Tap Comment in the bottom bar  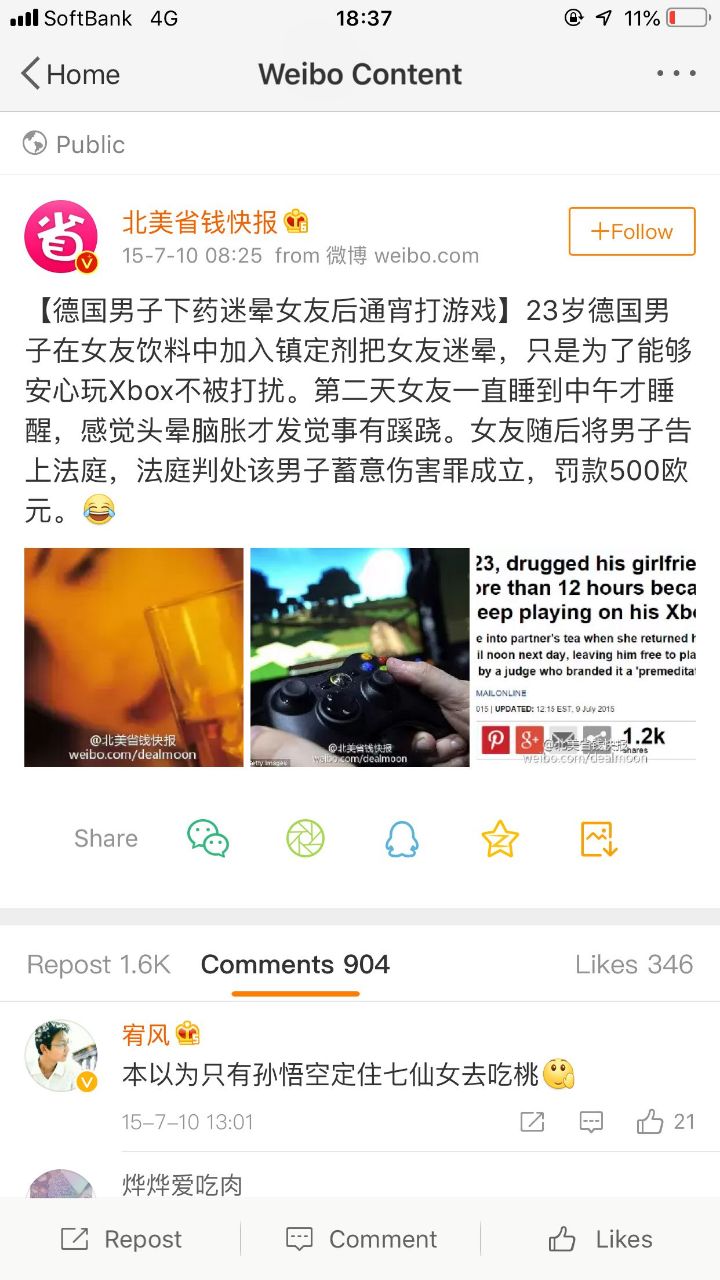(361, 1239)
